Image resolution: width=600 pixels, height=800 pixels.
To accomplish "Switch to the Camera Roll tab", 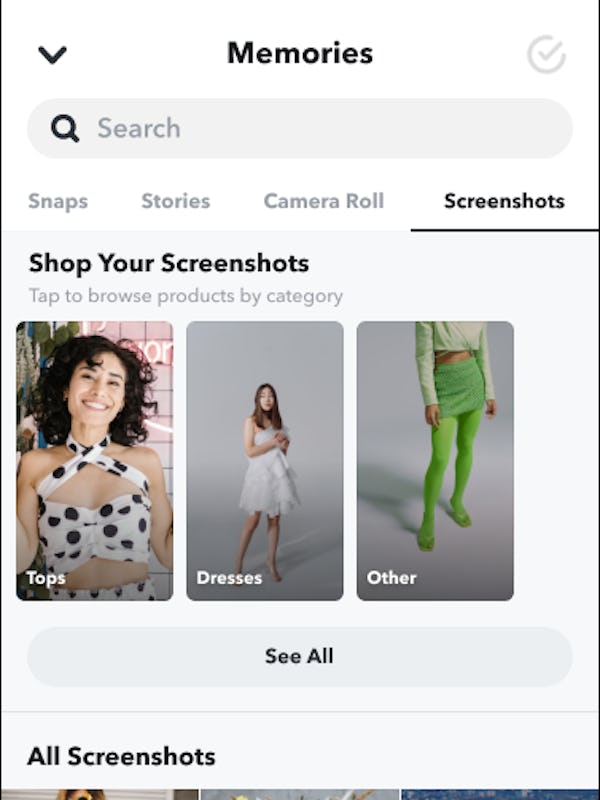I will pos(323,201).
